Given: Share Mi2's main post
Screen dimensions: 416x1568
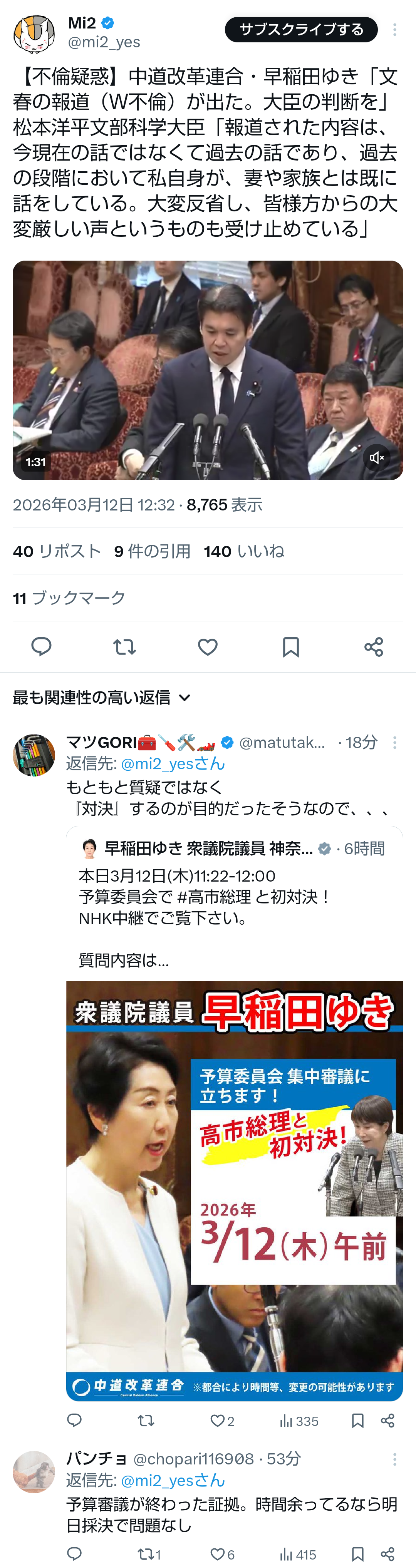Looking at the screenshot, I should point(373,646).
